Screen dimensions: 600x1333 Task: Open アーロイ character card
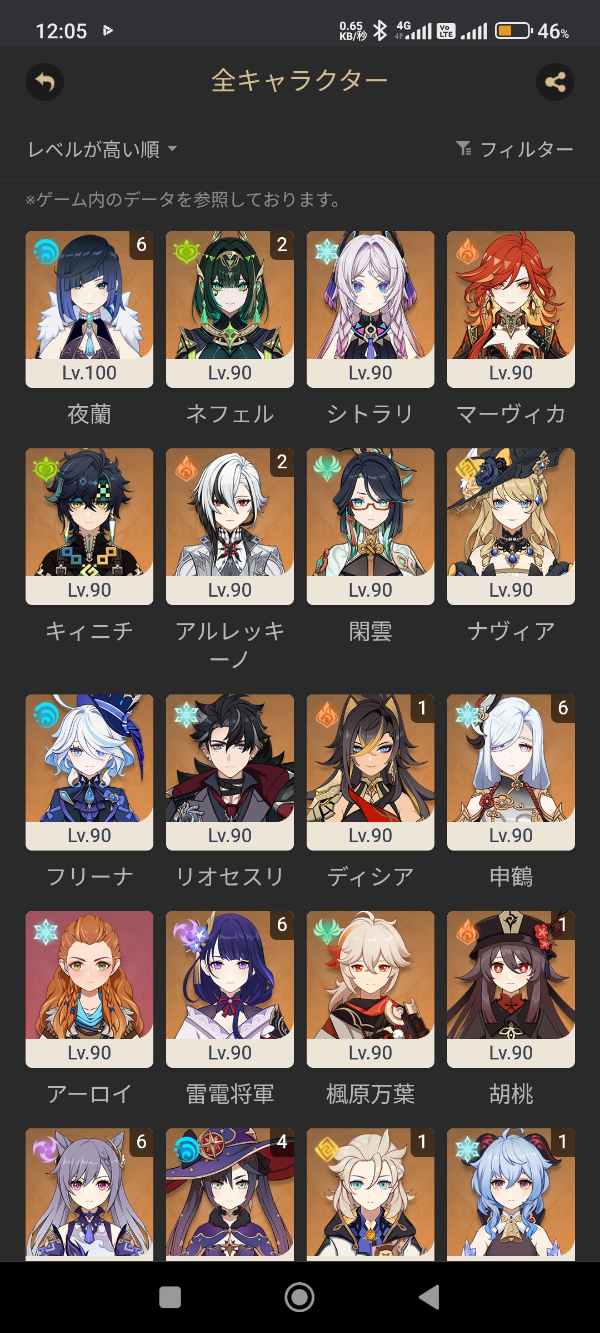89,989
